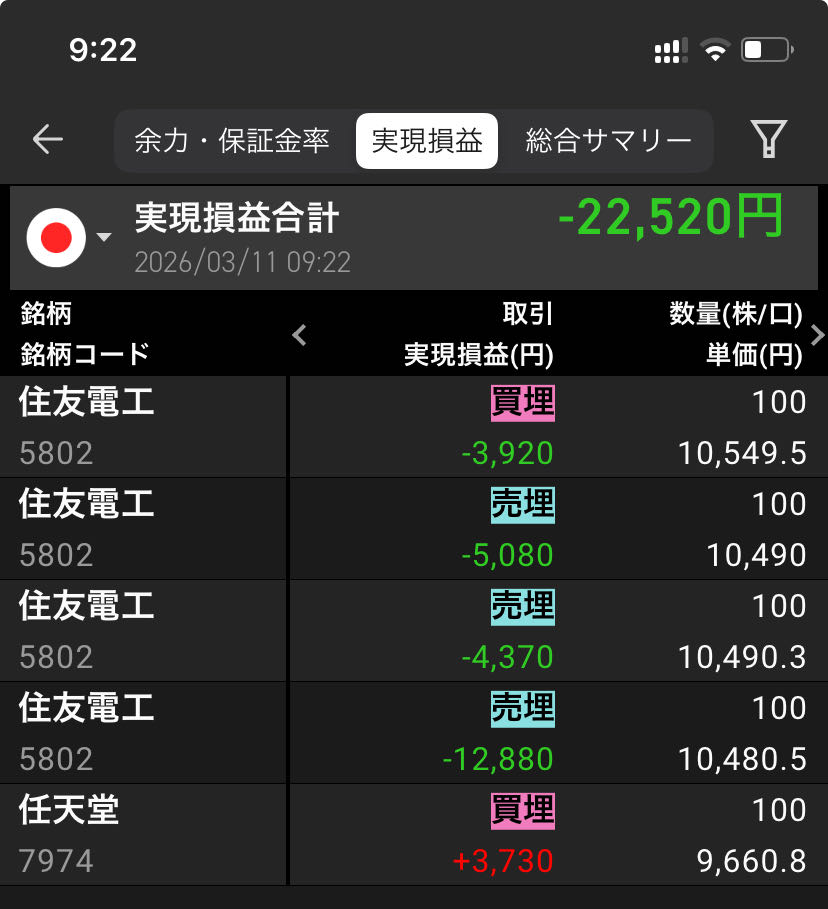Open the 任天堂 7974 row
828x909 pixels.
[414, 835]
